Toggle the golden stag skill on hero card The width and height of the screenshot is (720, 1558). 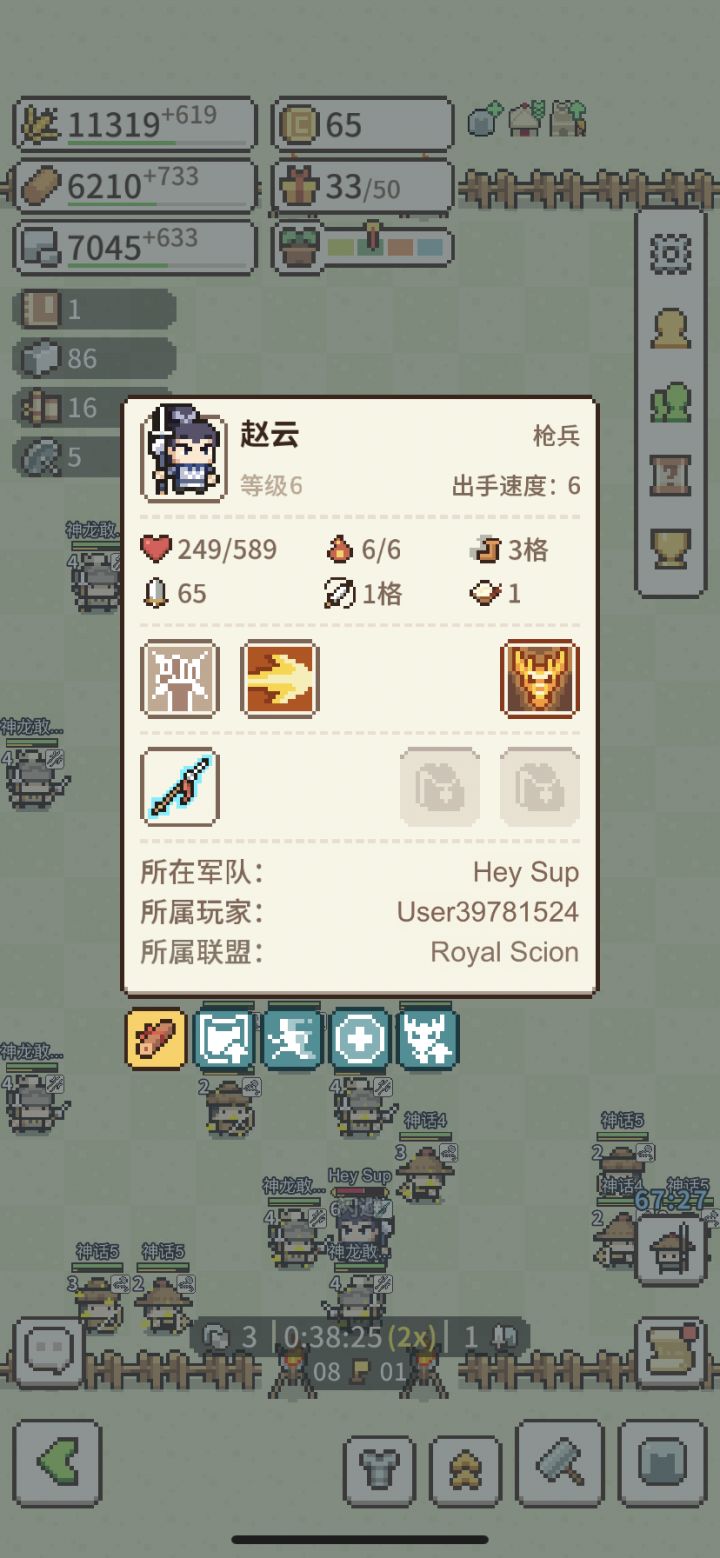point(540,678)
